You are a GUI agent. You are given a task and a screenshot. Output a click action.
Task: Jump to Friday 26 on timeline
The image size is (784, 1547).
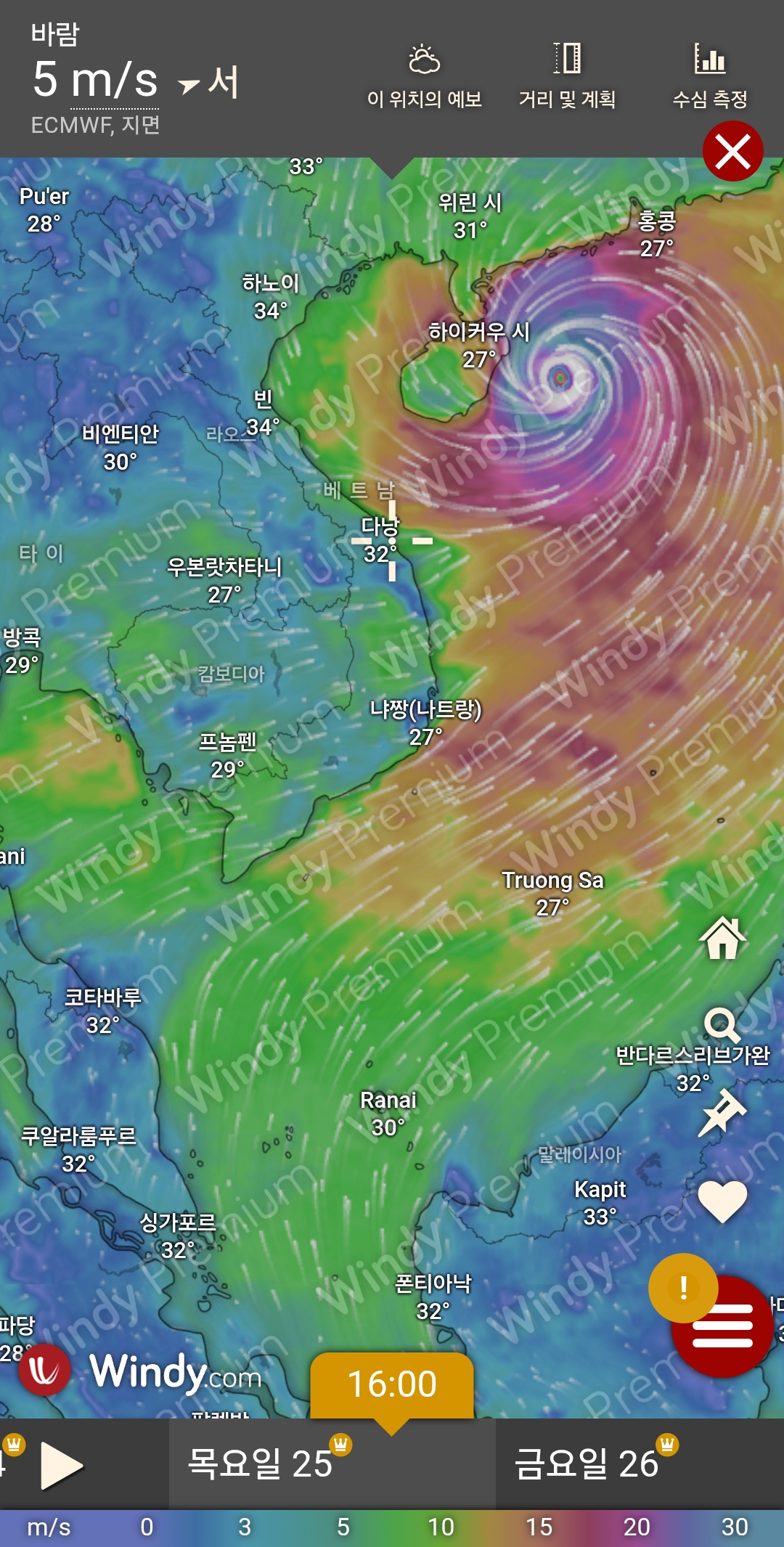[587, 1464]
